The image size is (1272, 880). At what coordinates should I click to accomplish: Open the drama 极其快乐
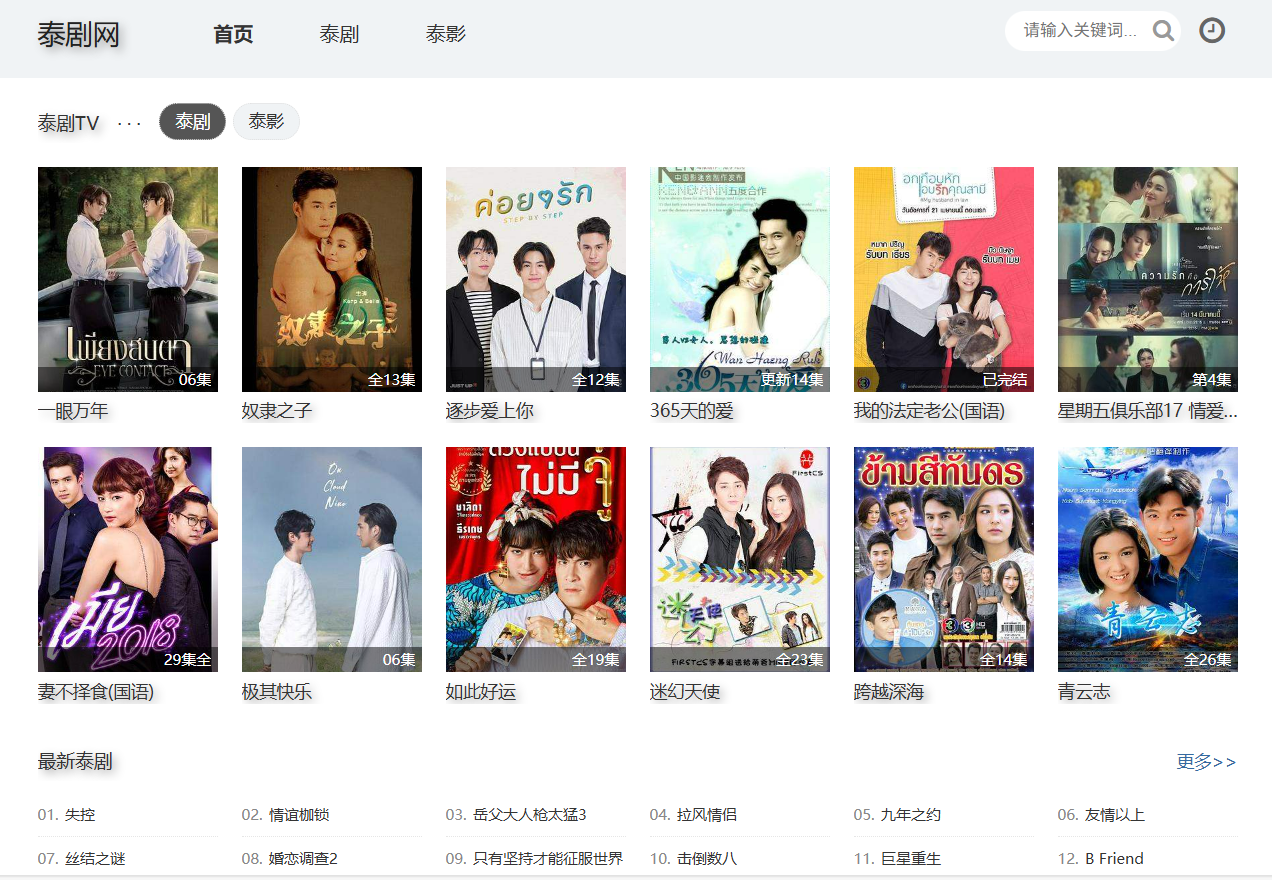click(331, 559)
